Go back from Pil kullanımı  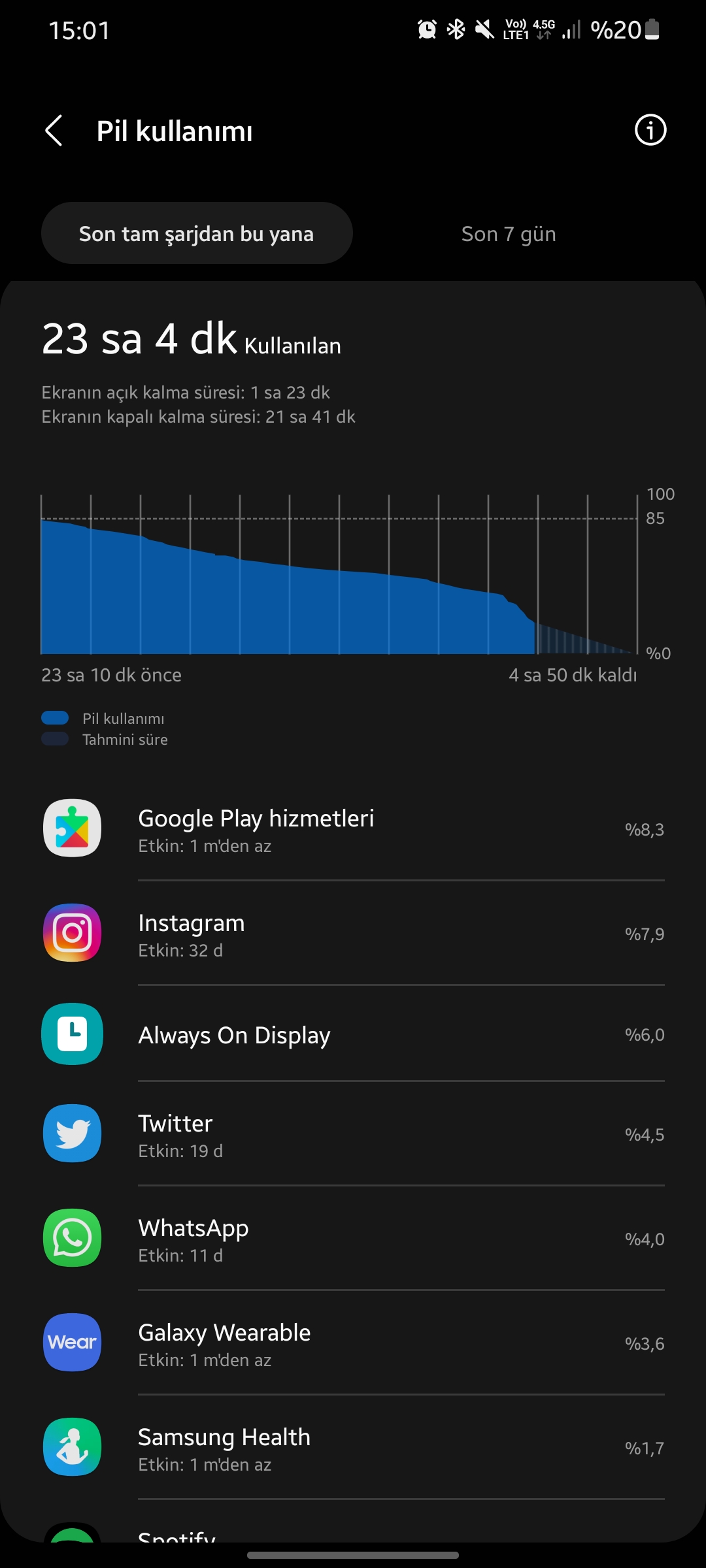point(54,131)
